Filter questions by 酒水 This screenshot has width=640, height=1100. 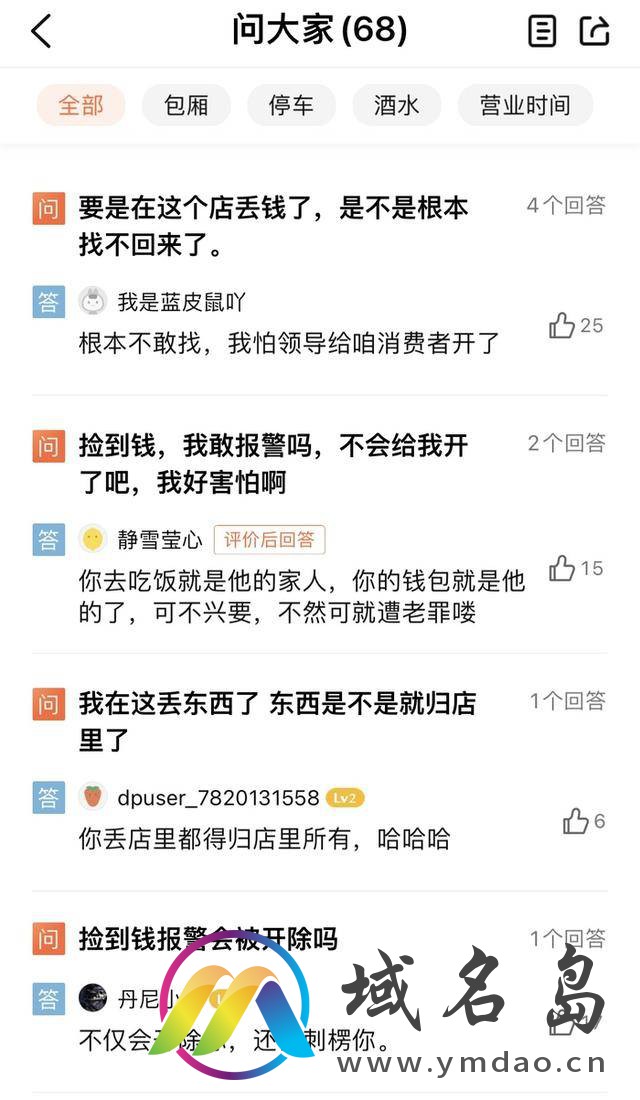tap(396, 105)
